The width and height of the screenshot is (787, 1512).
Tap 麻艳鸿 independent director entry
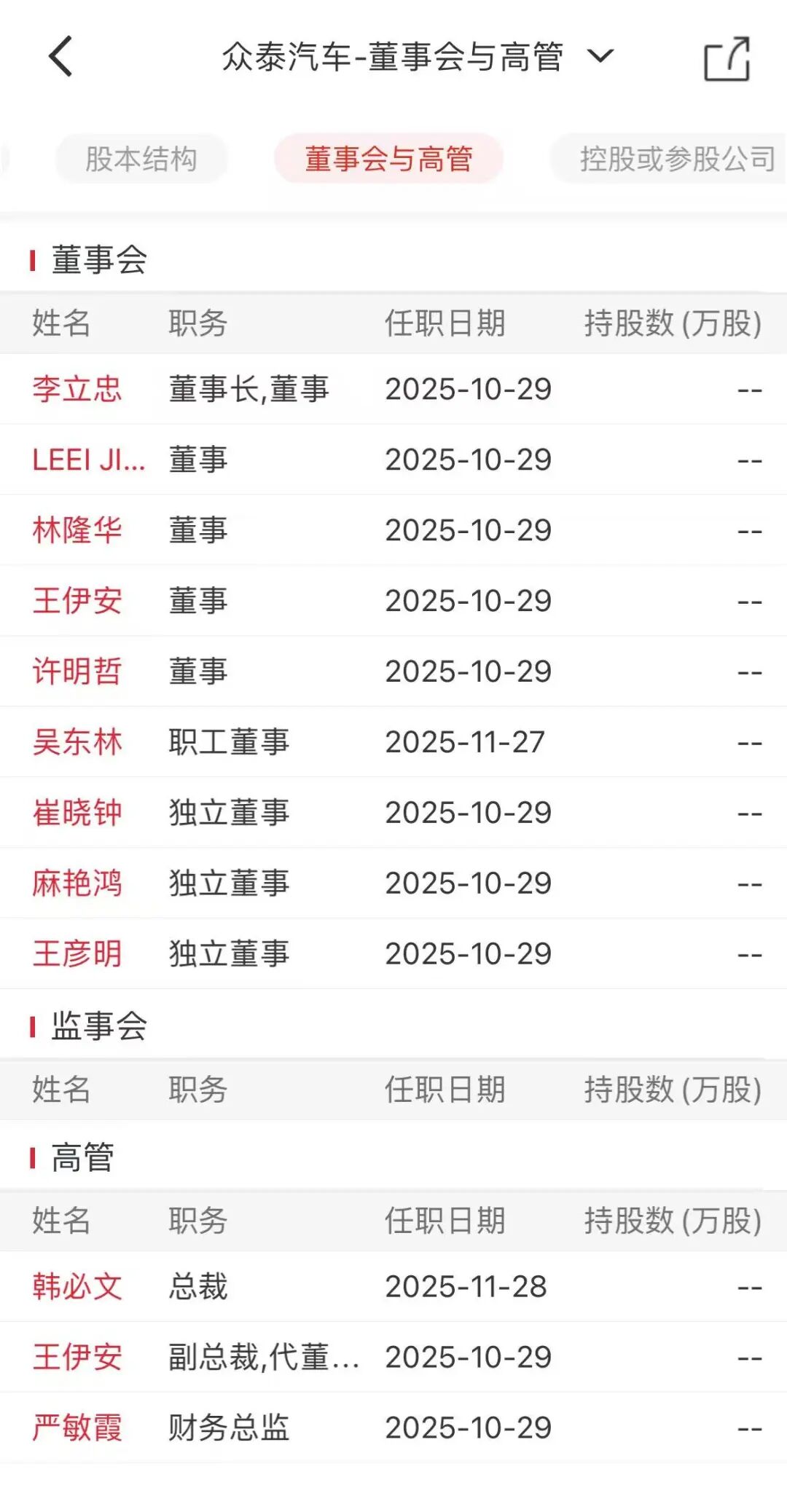click(x=77, y=882)
